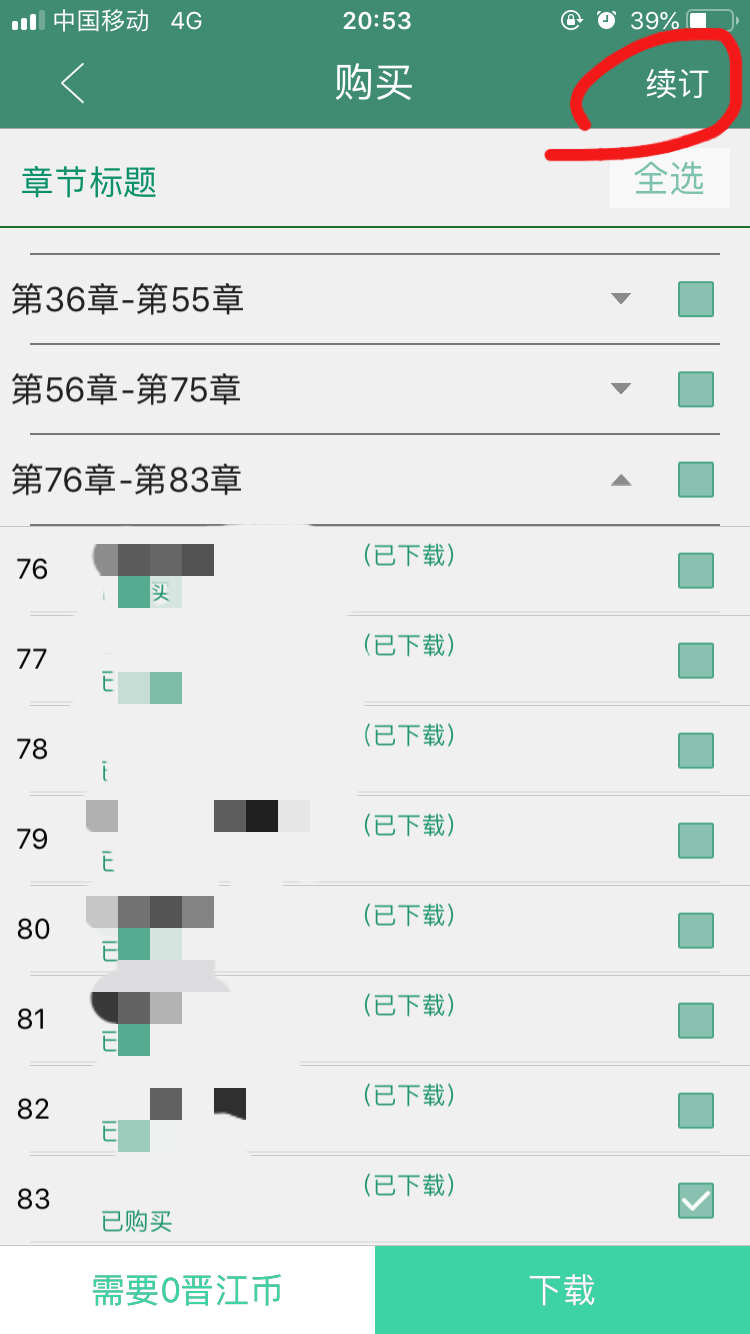Select chapter 81 checkbox
750x1334 pixels.
point(696,1020)
